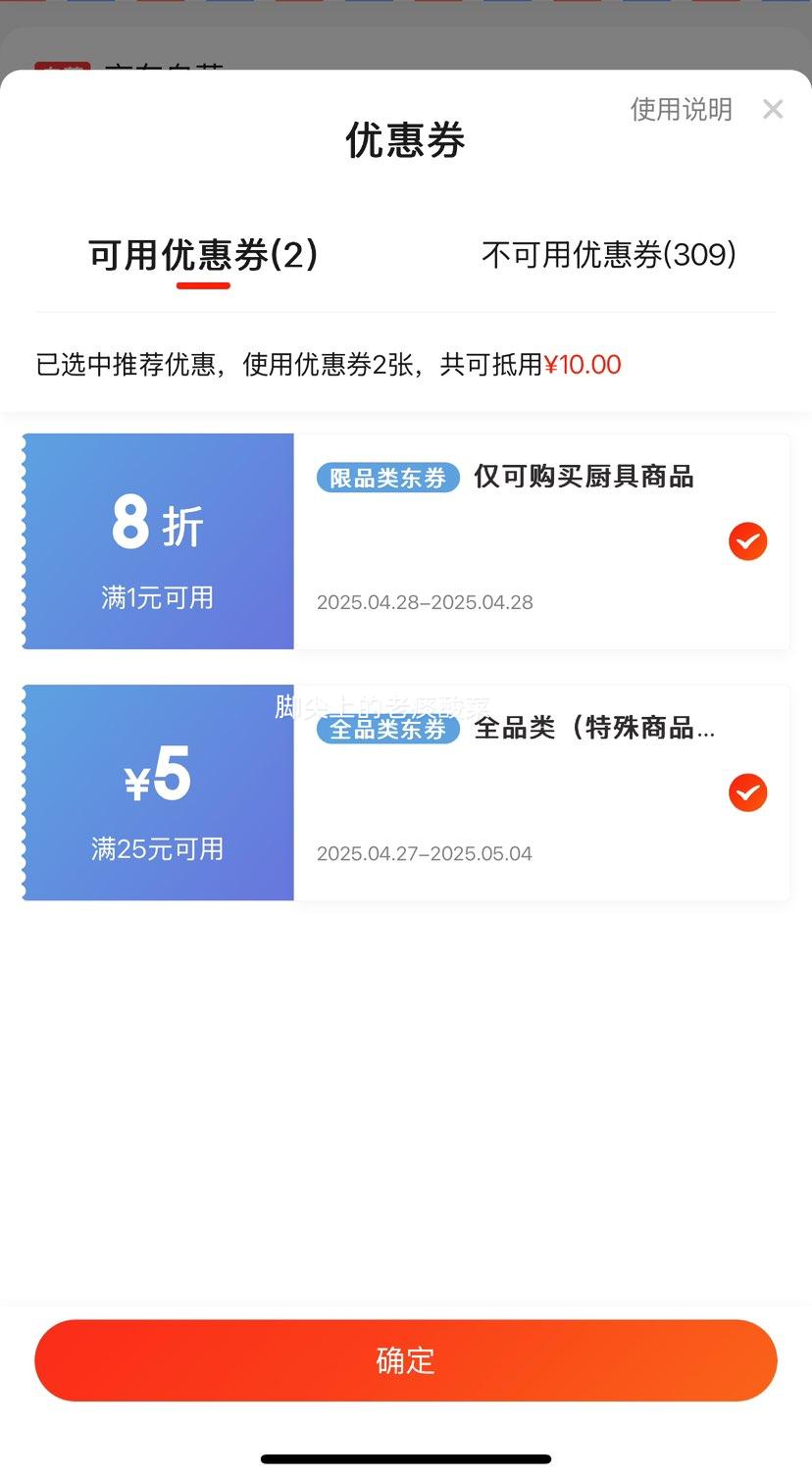Select the 可用优惠券(2) tab
The image size is (812, 1479).
203,255
